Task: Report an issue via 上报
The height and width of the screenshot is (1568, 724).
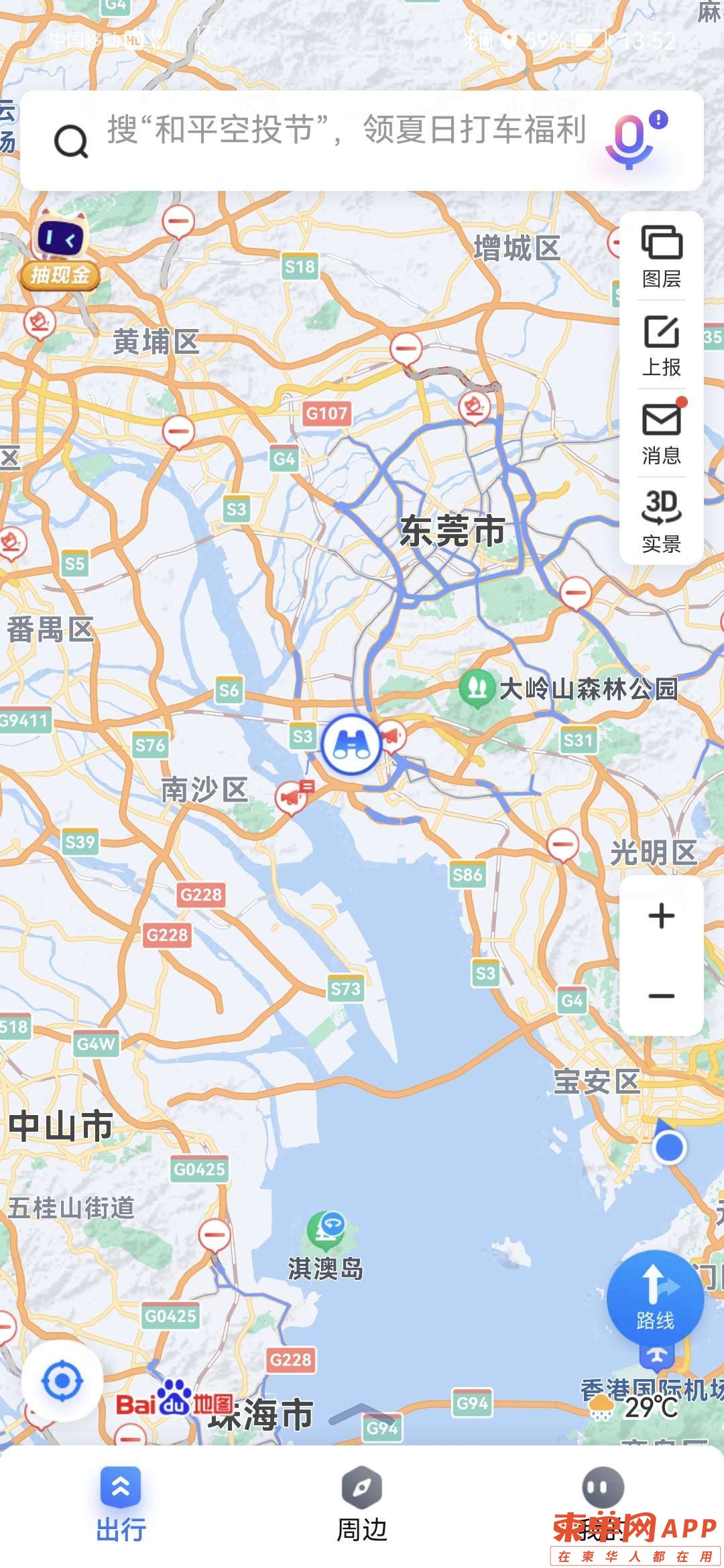Action: click(x=661, y=344)
